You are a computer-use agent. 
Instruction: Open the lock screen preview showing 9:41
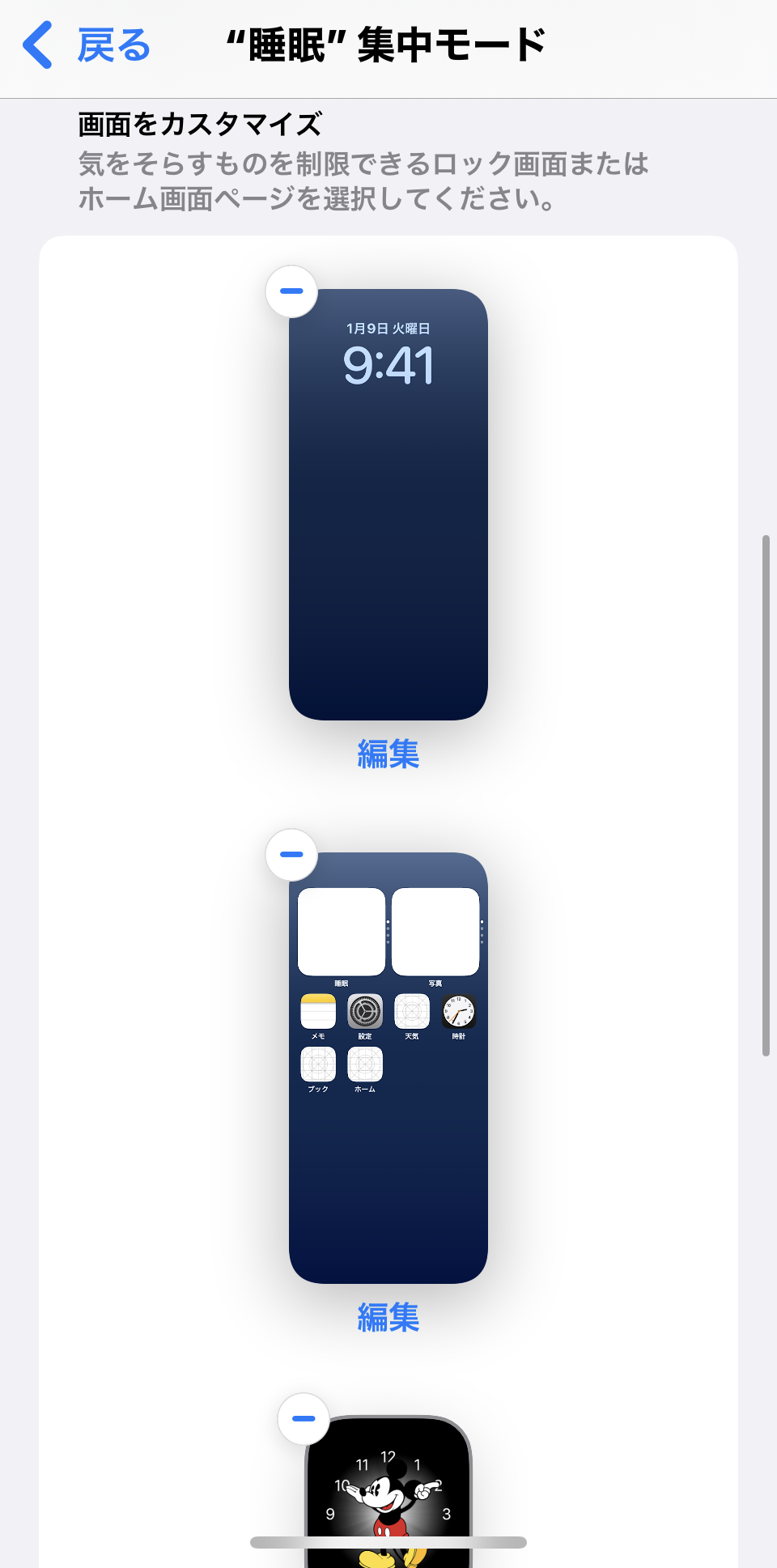(388, 504)
